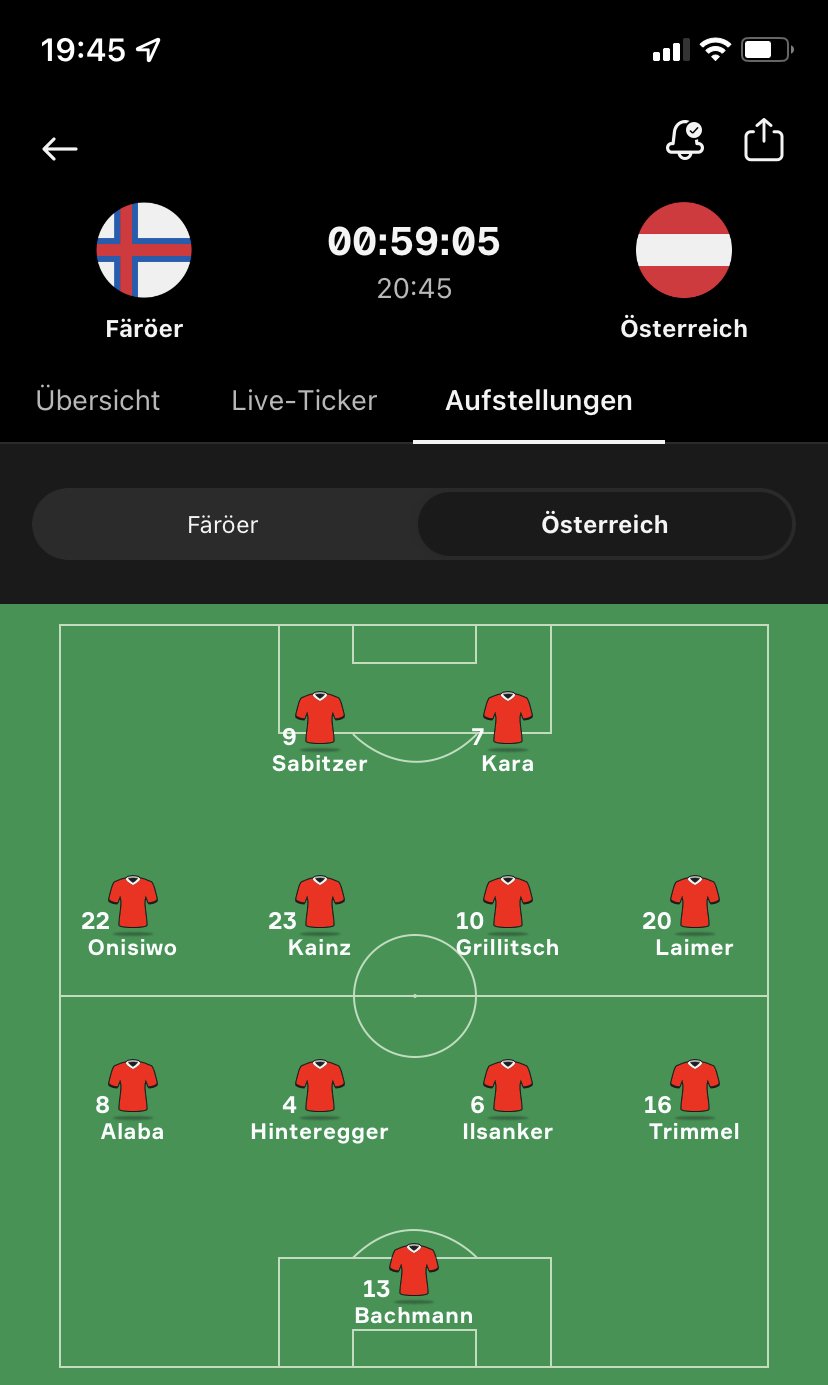This screenshot has width=828, height=1385.
Task: Open player Sabitzer's details
Action: point(320,732)
